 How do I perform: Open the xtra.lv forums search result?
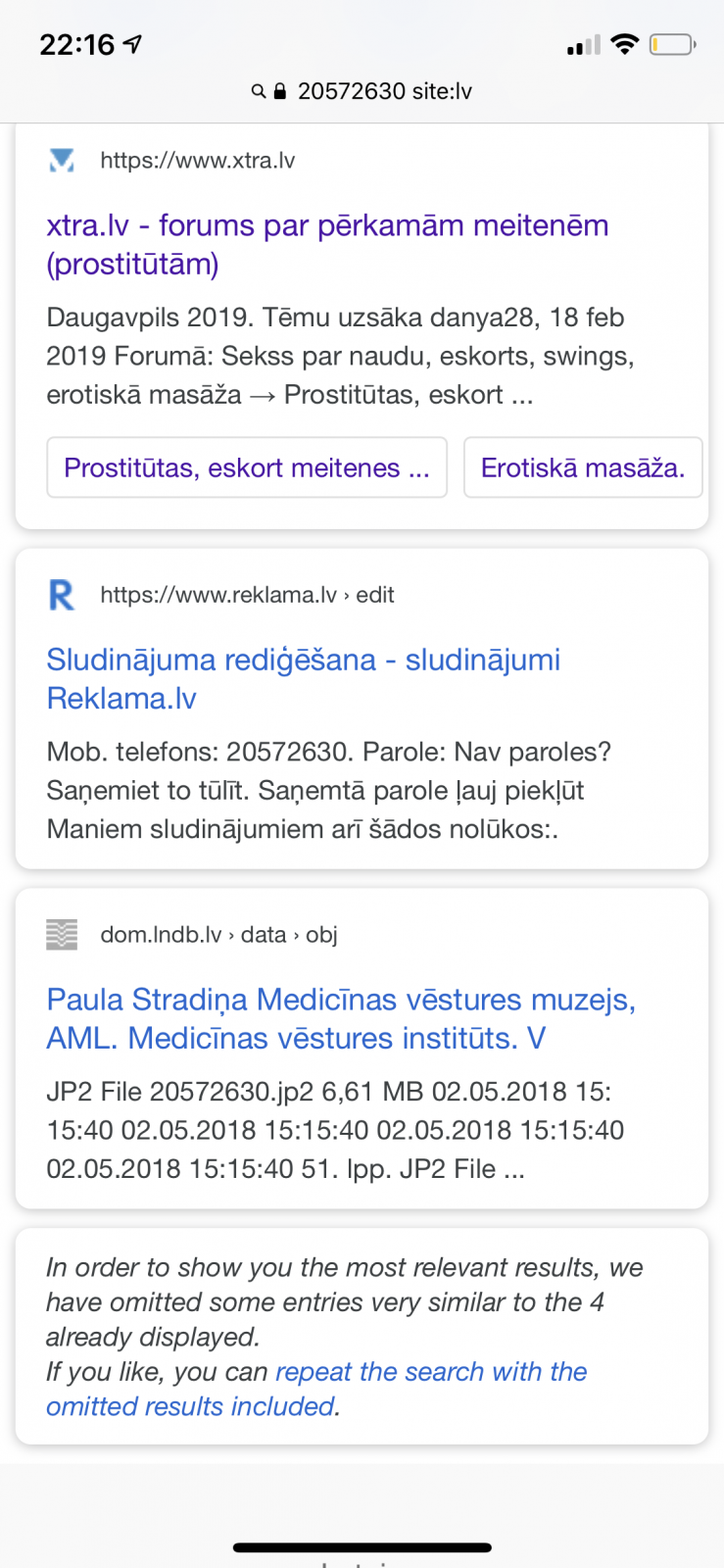(x=327, y=244)
